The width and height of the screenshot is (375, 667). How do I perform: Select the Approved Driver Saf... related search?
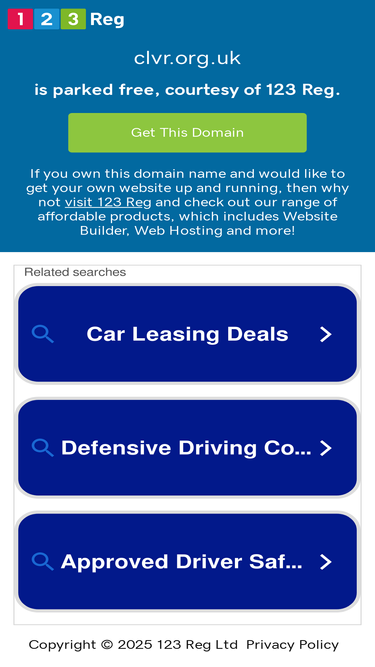tap(187, 562)
